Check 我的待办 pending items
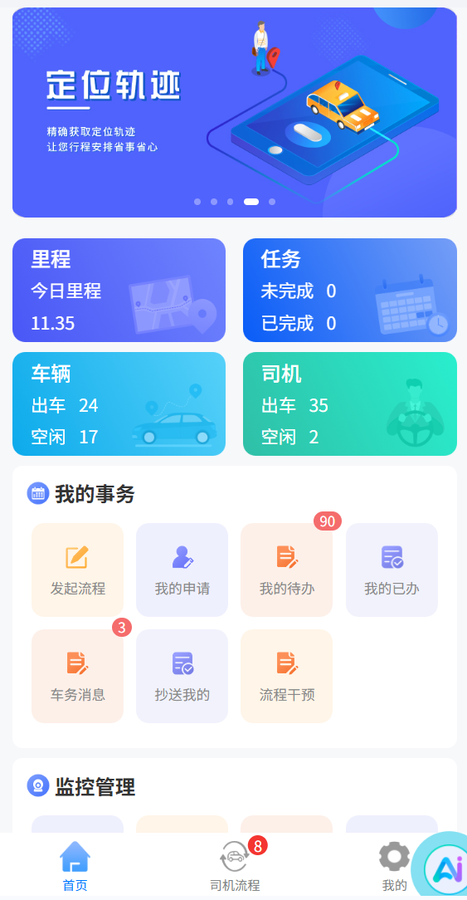This screenshot has width=467, height=900. 287,570
